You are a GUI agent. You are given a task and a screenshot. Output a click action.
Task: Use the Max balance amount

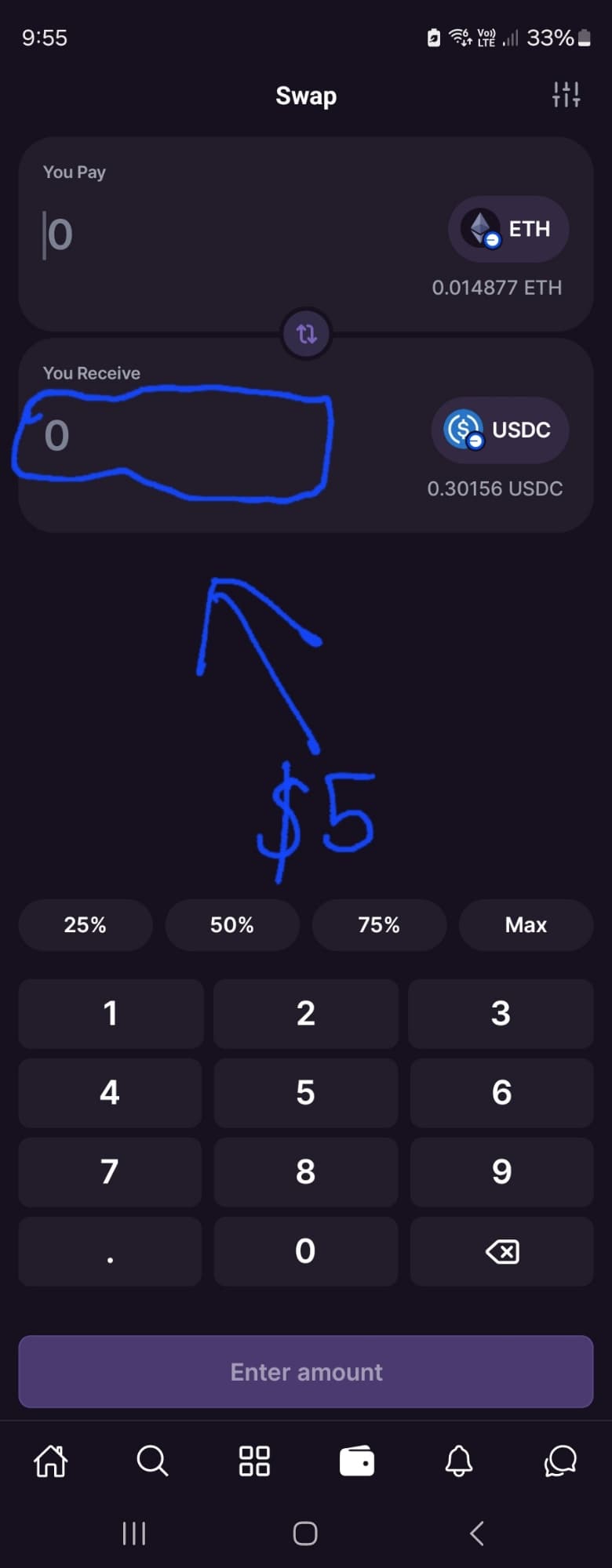[x=526, y=925]
